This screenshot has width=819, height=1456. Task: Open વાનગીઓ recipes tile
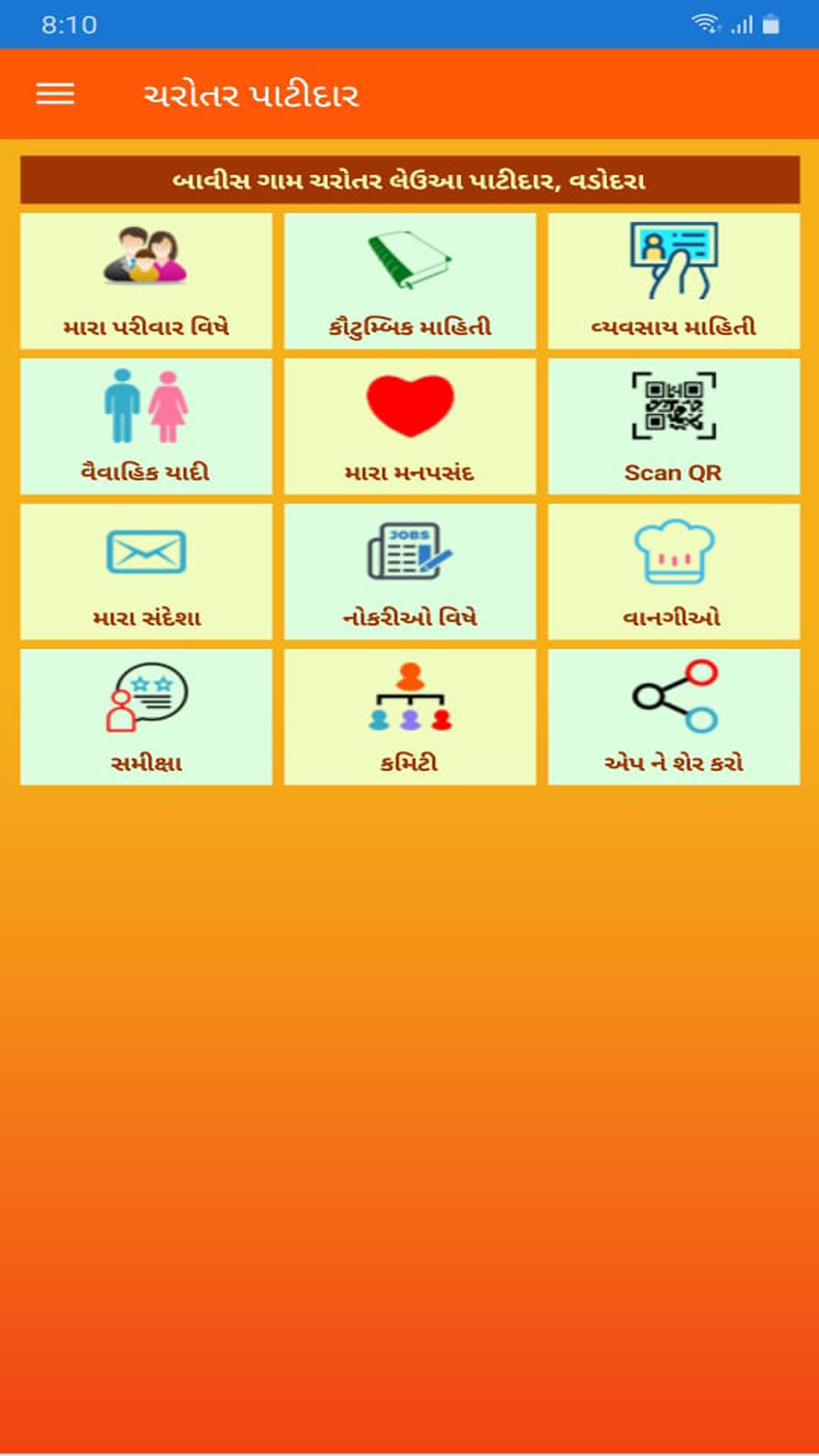673,571
